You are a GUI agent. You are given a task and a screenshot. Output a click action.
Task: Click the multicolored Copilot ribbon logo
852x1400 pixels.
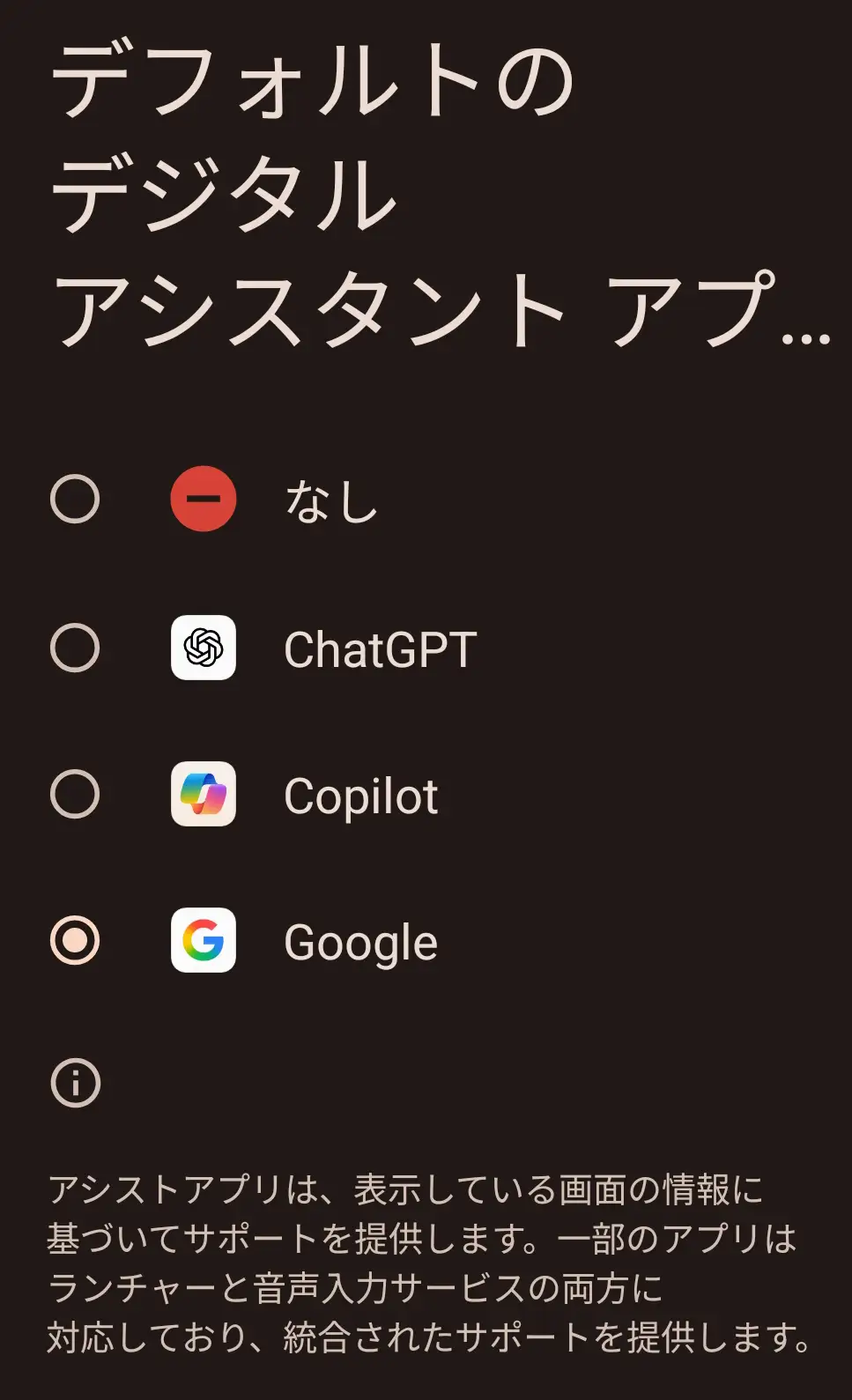pyautogui.click(x=203, y=795)
